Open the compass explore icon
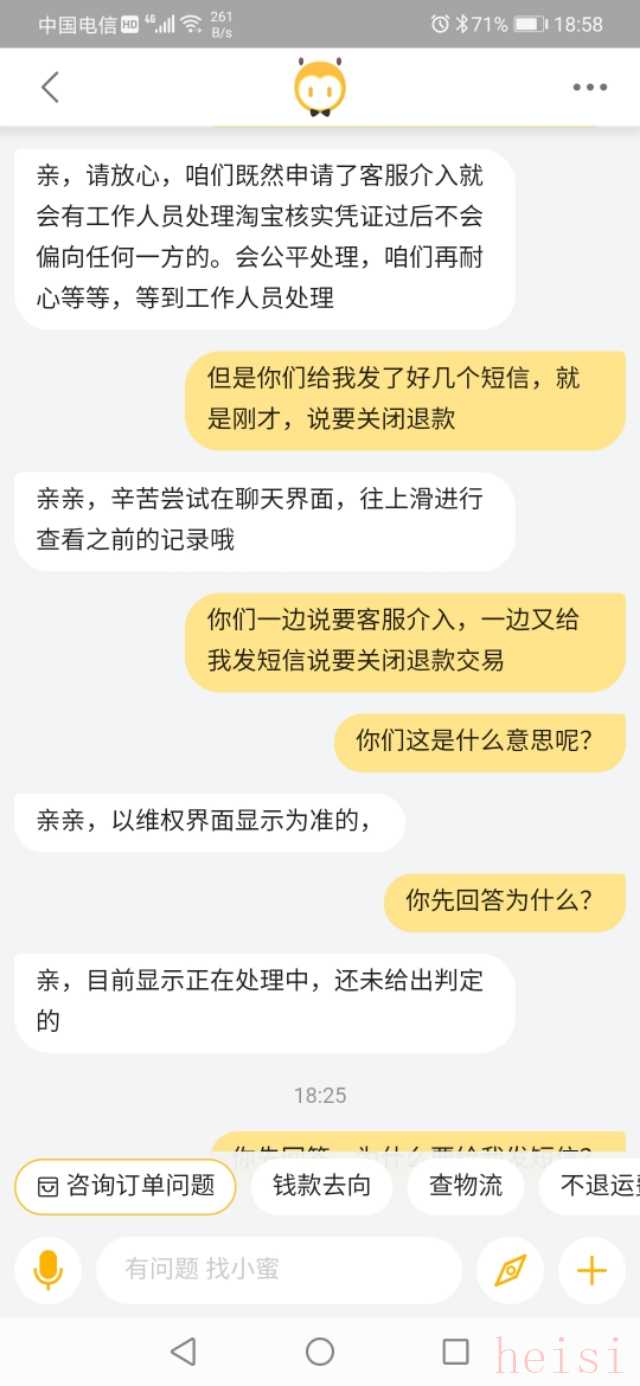Screen dimensions: 640x1386 pyautogui.click(x=510, y=1270)
